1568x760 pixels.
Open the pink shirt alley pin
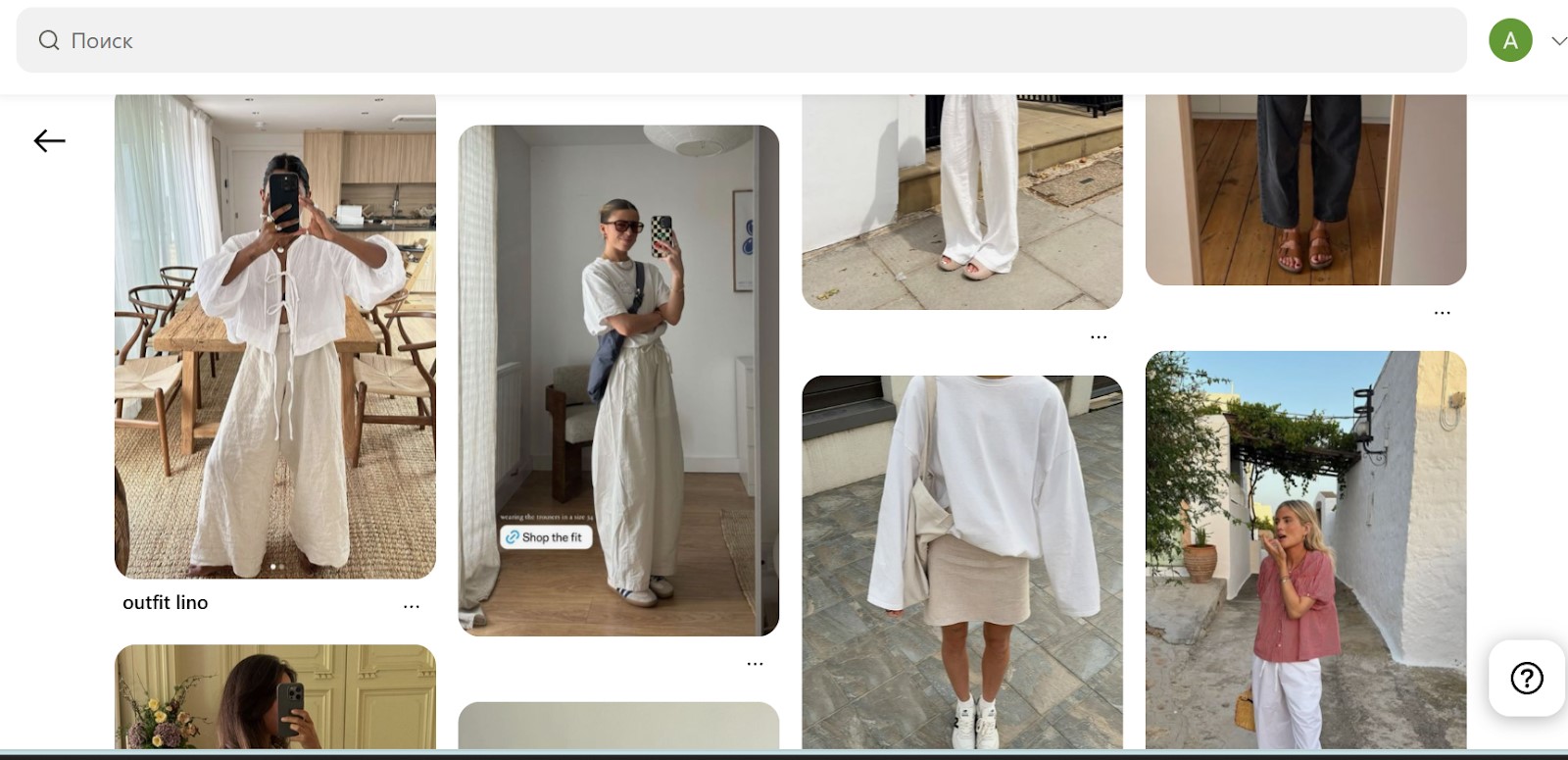1305,549
